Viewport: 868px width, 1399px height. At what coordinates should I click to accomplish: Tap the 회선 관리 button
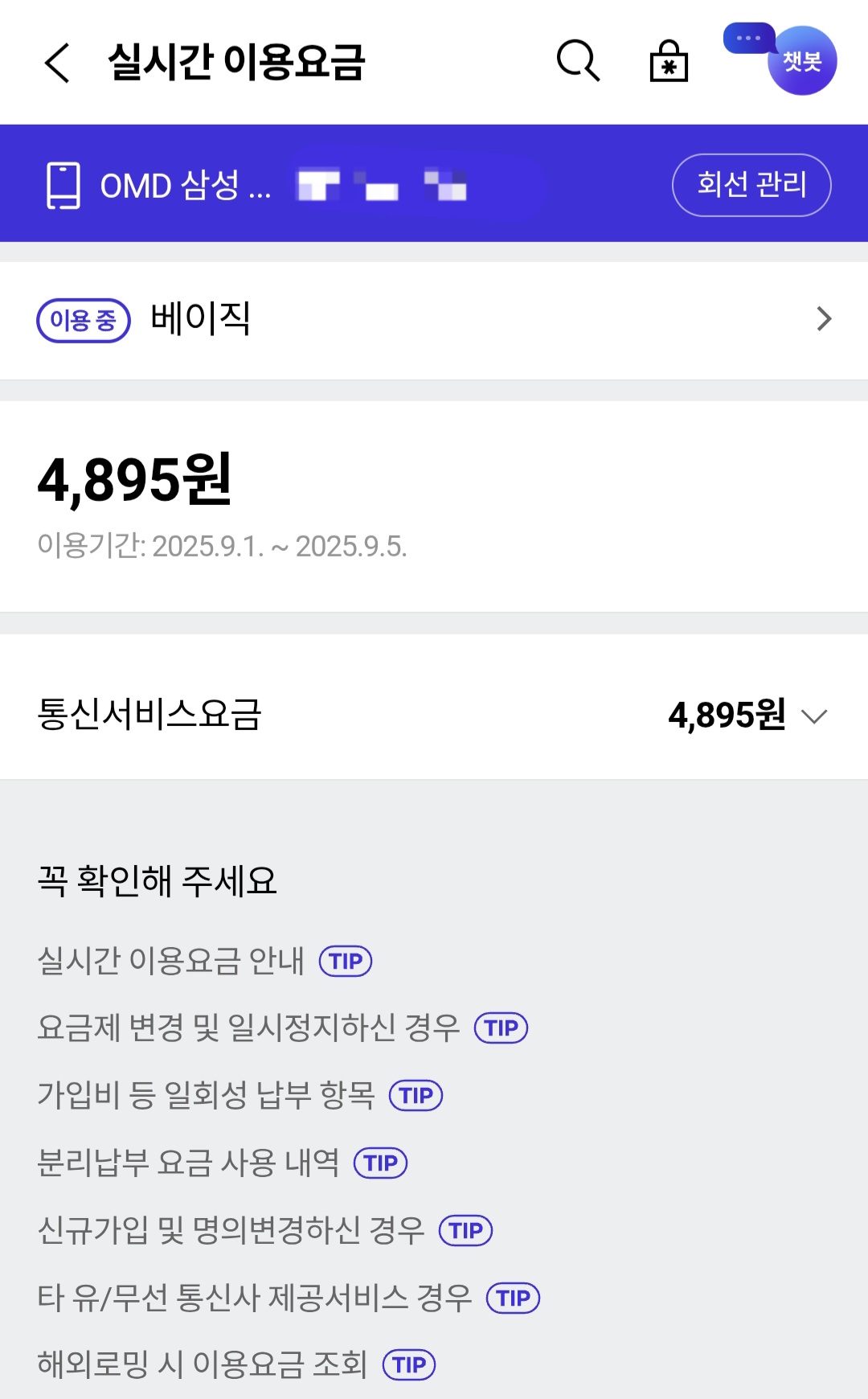(x=751, y=185)
